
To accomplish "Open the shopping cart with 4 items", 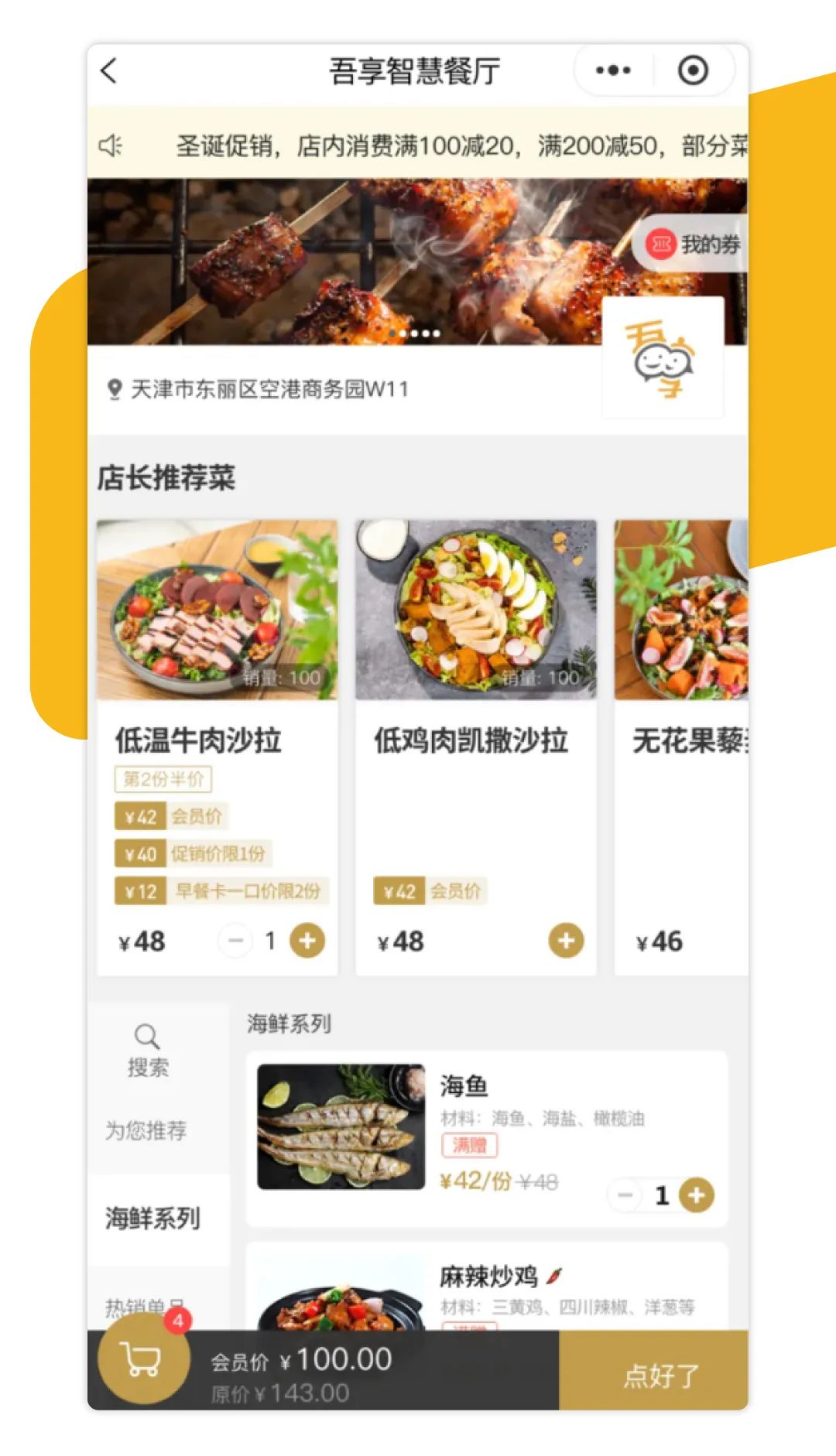I will click(144, 1359).
